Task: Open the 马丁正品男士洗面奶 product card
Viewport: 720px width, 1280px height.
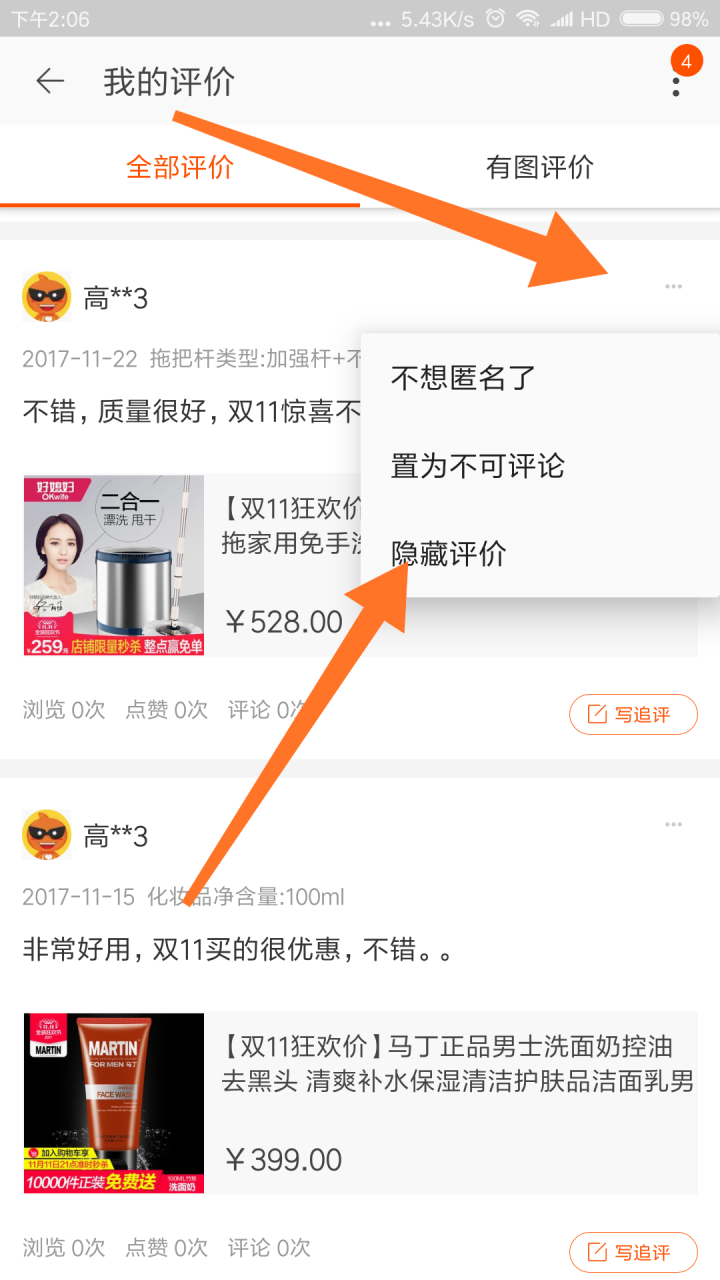Action: [x=360, y=1103]
